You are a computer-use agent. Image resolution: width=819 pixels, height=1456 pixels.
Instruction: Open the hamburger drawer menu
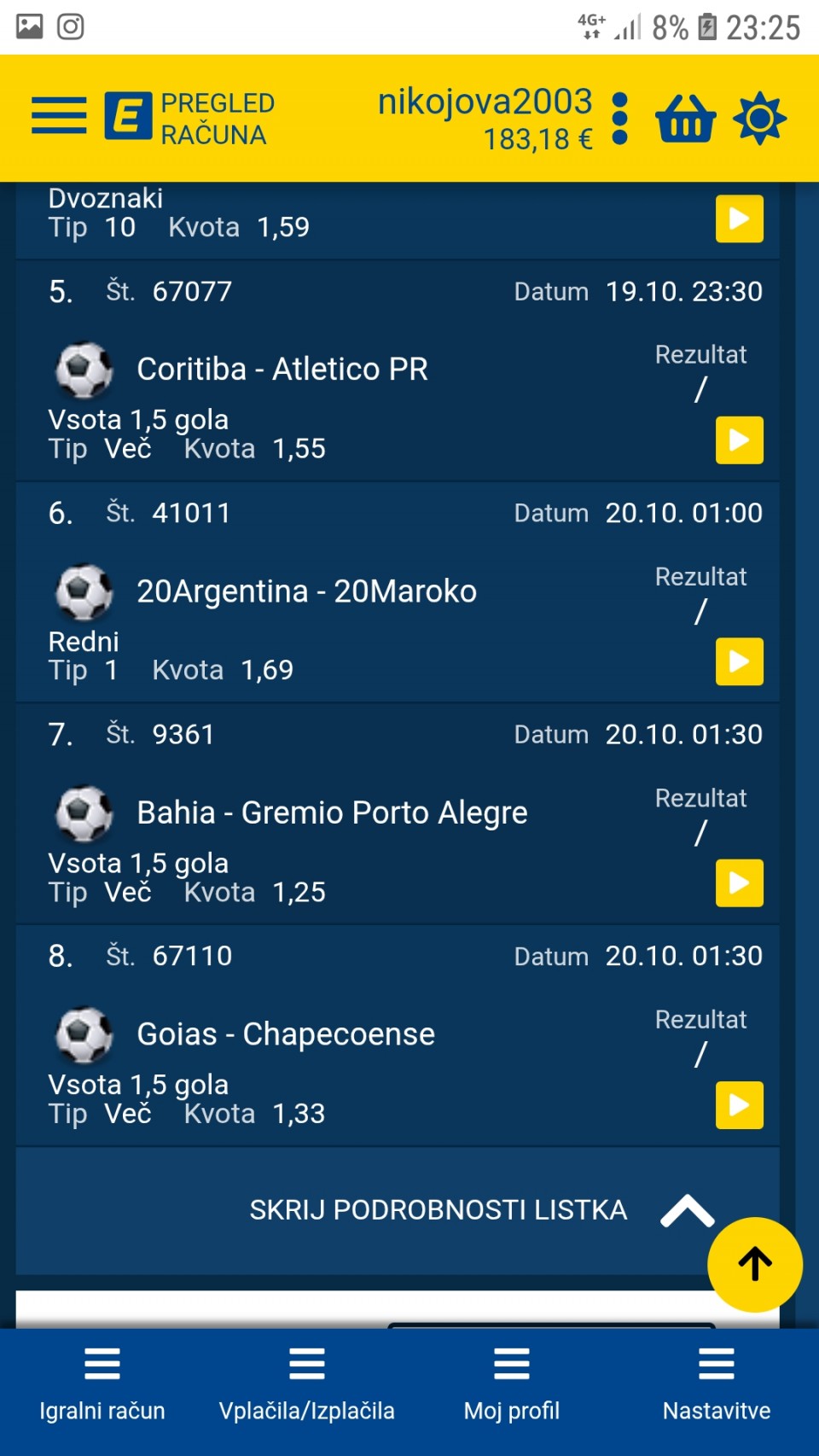pyautogui.click(x=59, y=116)
